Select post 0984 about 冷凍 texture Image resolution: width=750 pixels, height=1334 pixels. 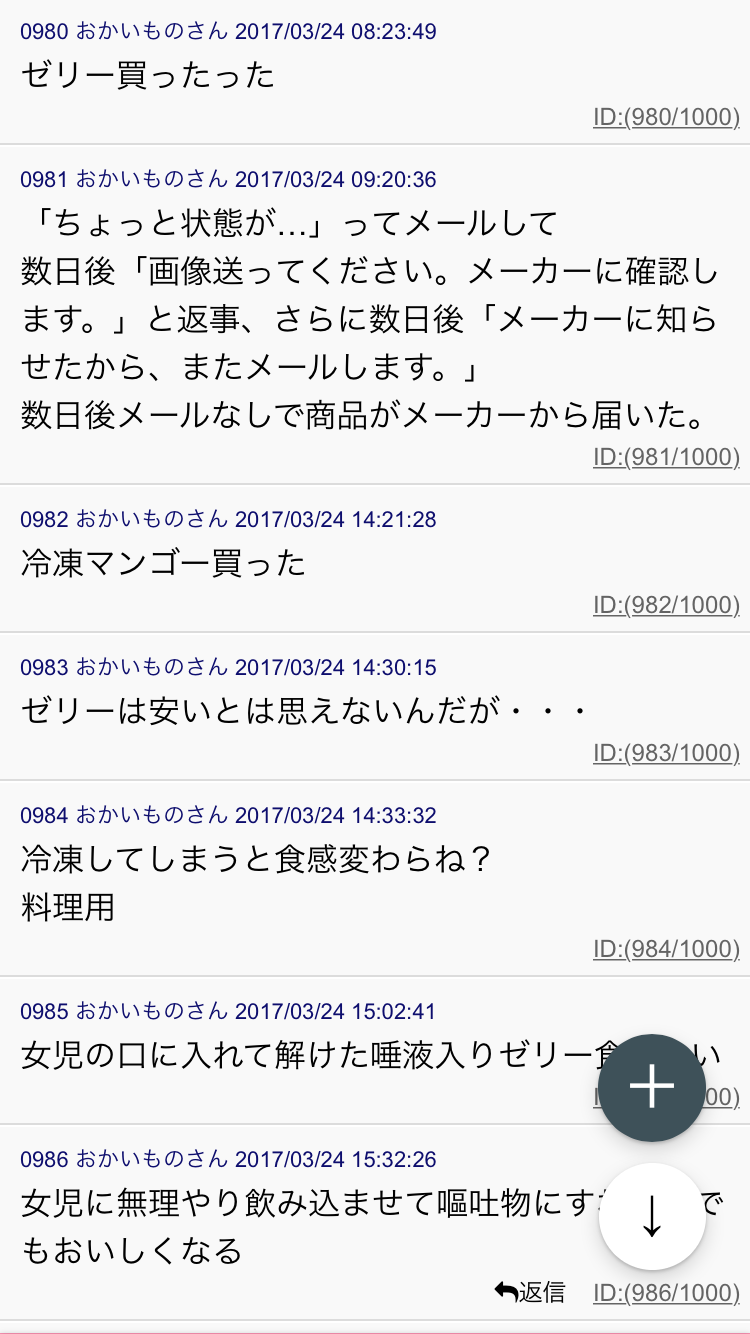pyautogui.click(x=375, y=879)
